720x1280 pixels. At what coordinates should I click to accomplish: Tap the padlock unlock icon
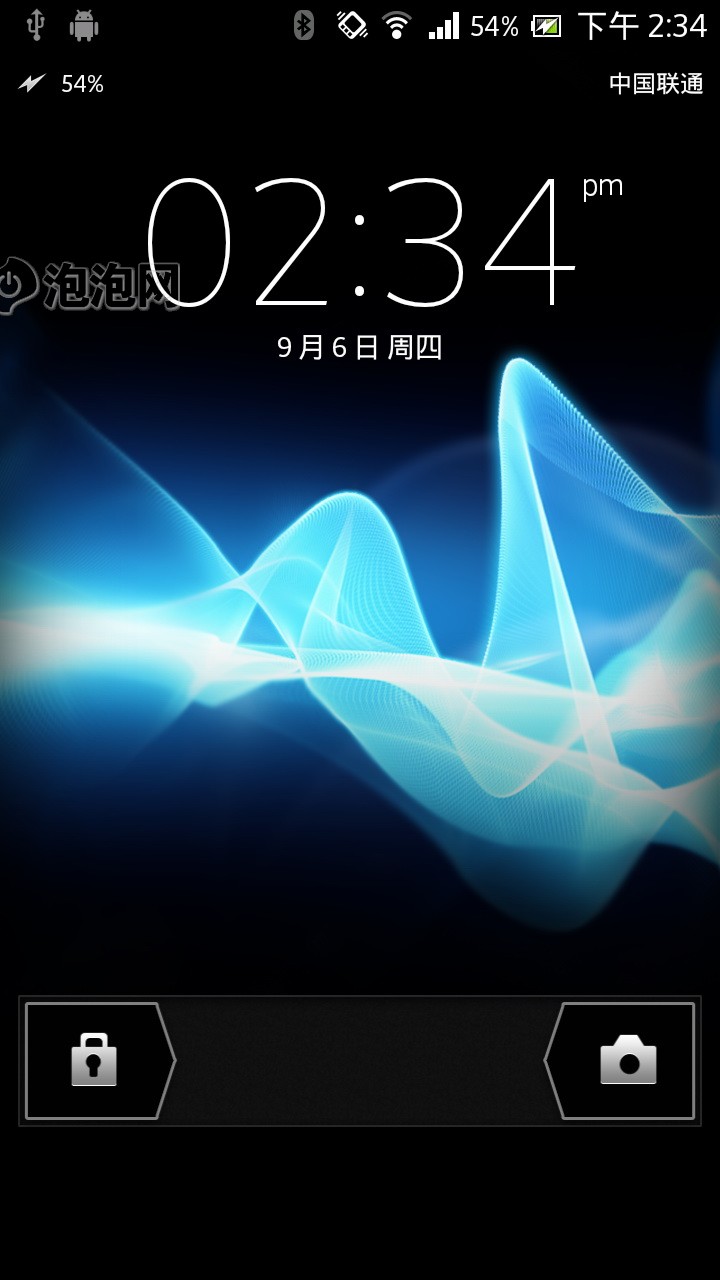pos(95,1060)
